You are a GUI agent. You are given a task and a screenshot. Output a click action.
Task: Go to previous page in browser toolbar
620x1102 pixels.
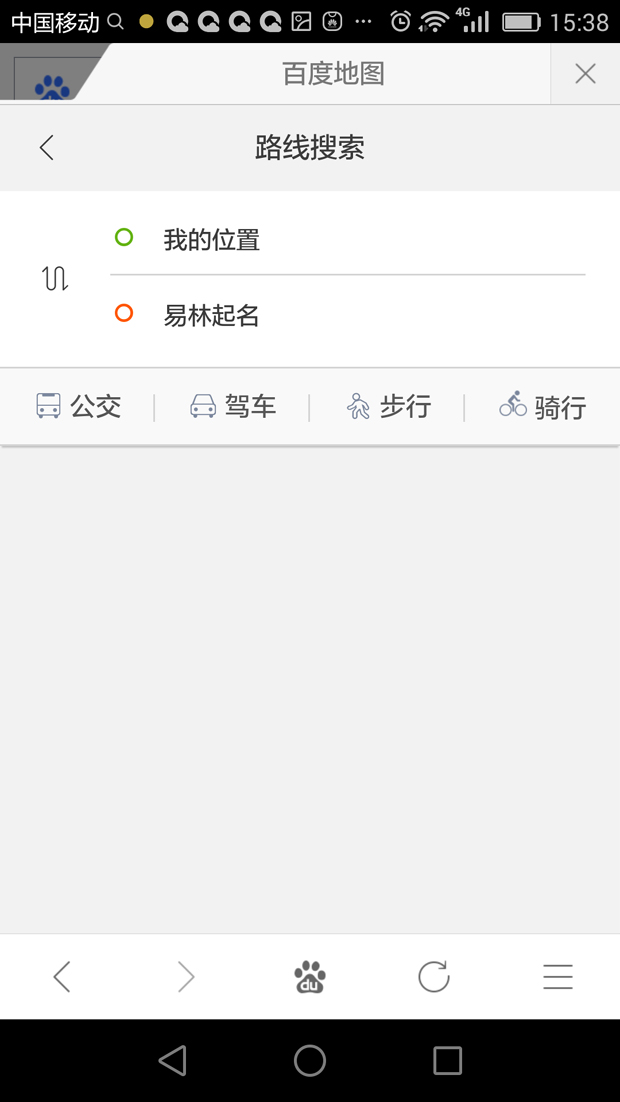[x=62, y=977]
